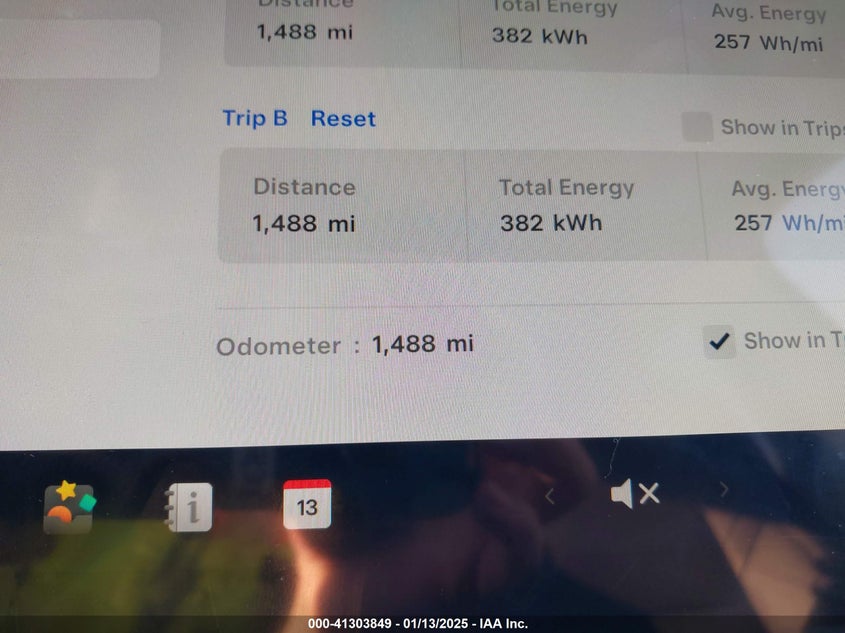The width and height of the screenshot is (845, 633).
Task: Uncheck the odometer Show in Trips checkbox
Action: coord(719,342)
